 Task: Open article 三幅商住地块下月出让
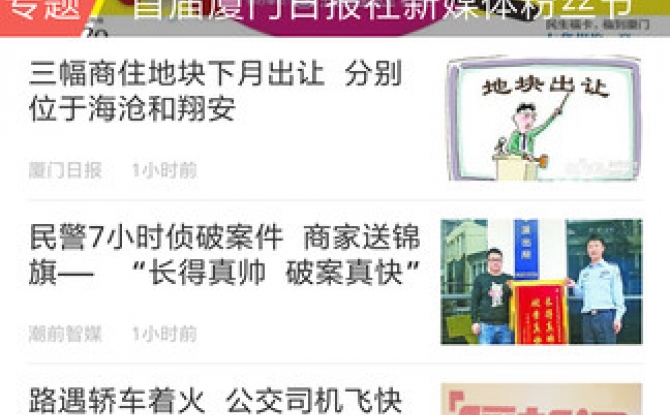[x=215, y=91]
